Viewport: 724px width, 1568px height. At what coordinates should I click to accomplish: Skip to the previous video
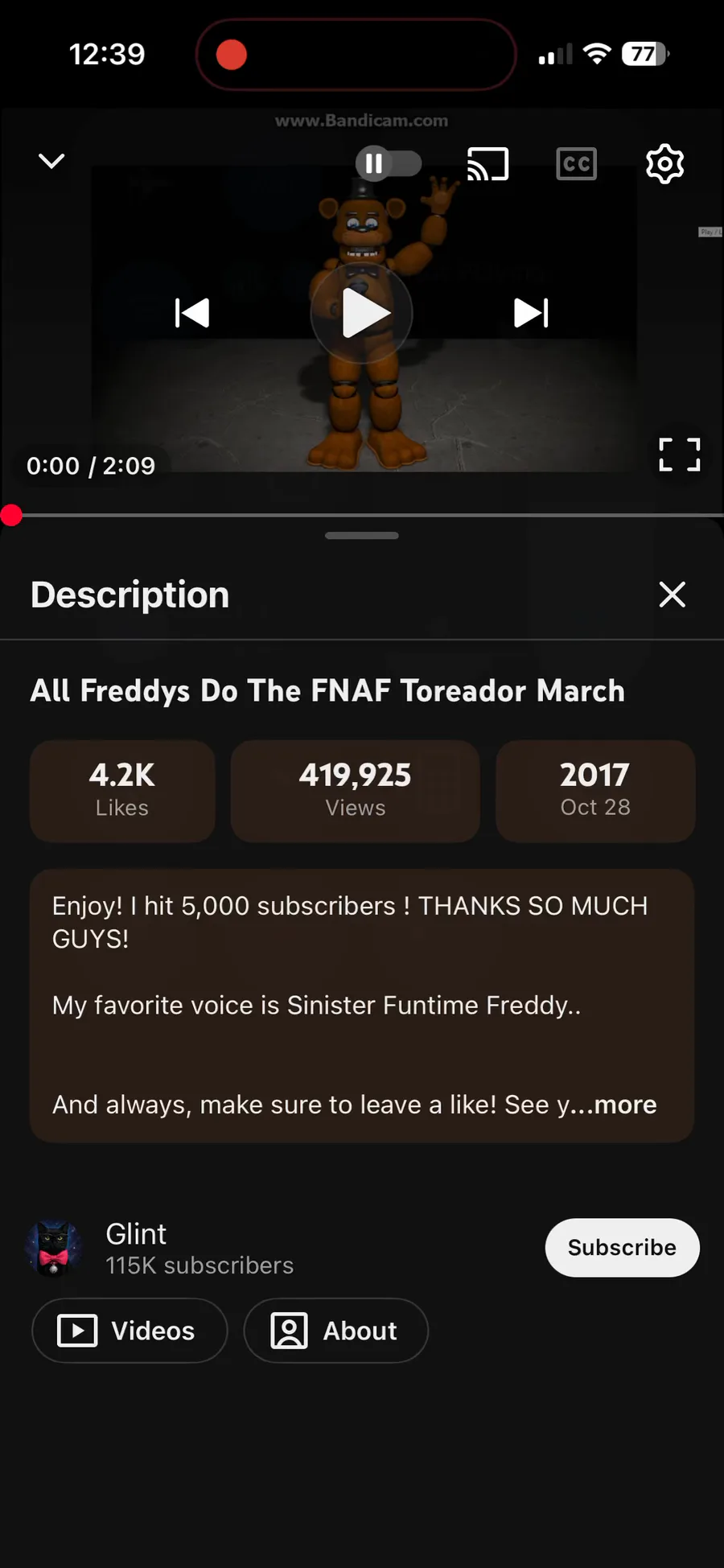click(x=192, y=313)
